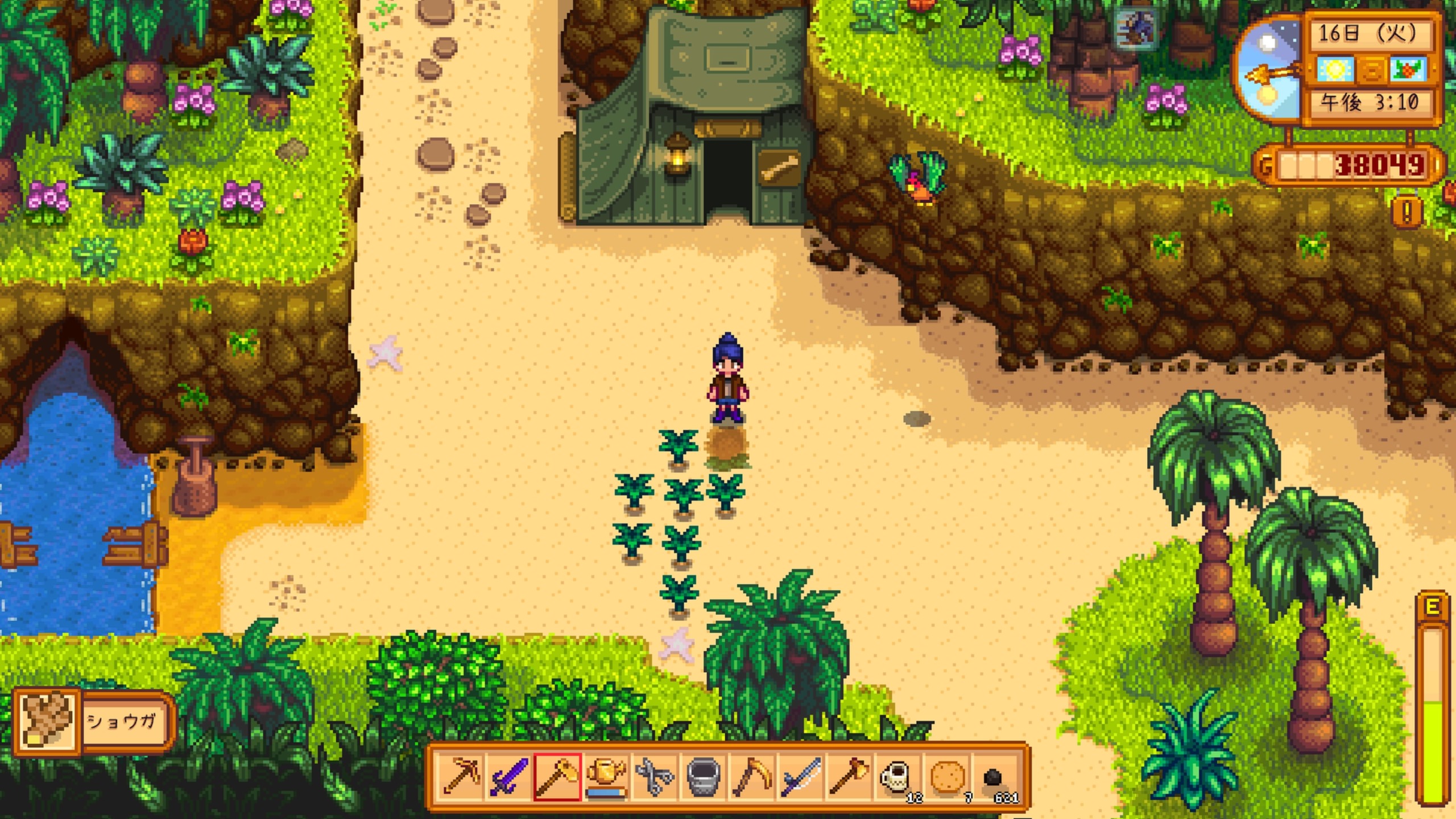The width and height of the screenshot is (1456, 819).
Task: Select the shears tool
Action: point(654,776)
